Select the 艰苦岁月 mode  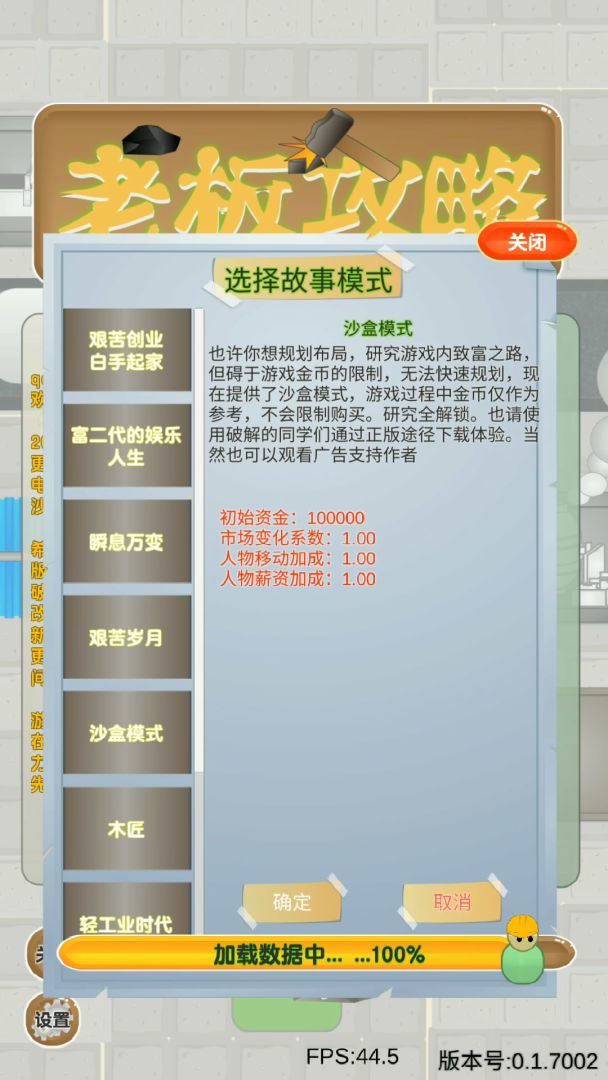click(x=126, y=637)
